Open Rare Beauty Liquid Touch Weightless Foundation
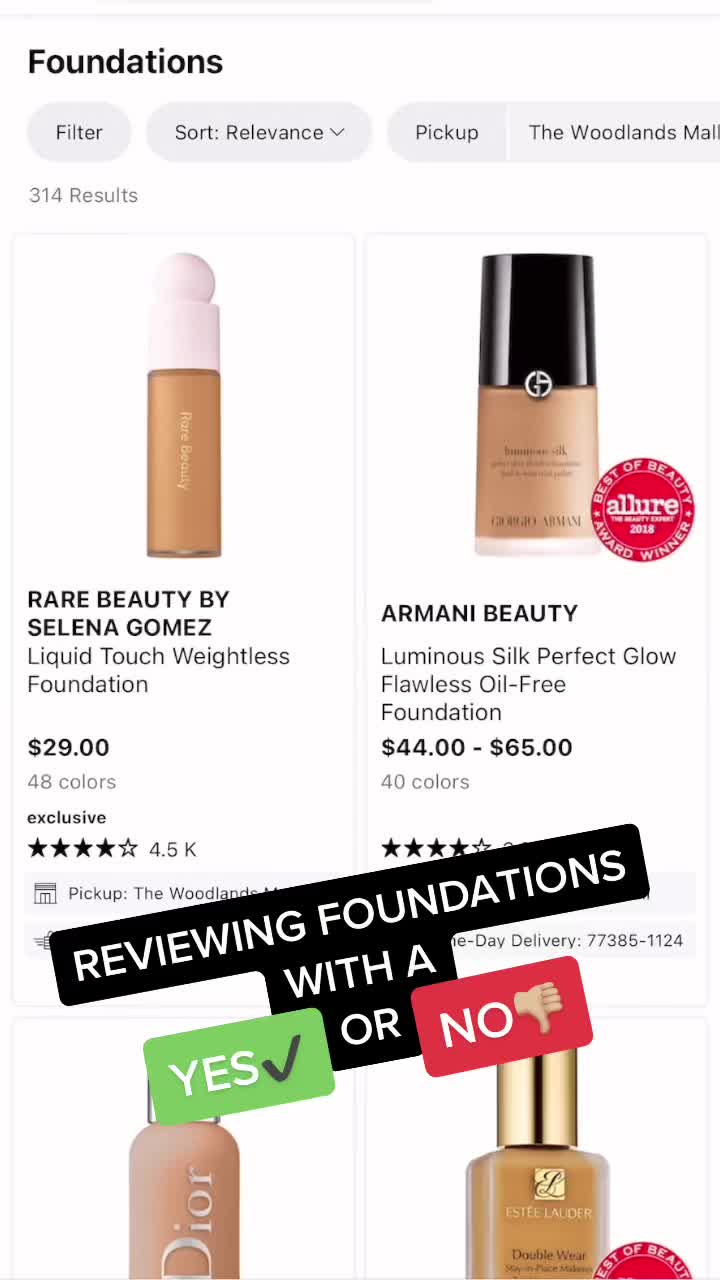 [x=183, y=405]
